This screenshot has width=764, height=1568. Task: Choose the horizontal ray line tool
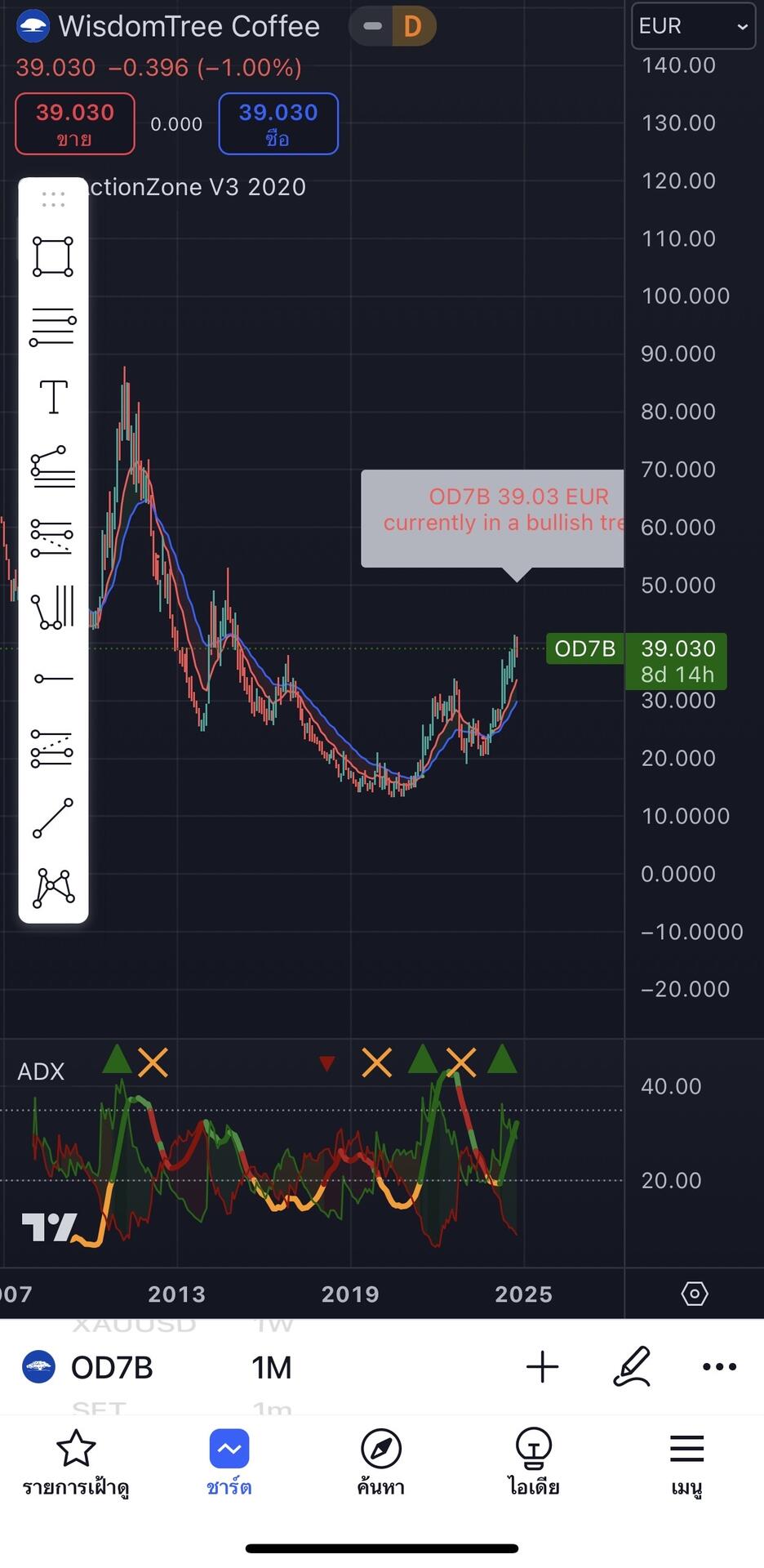pos(53,679)
